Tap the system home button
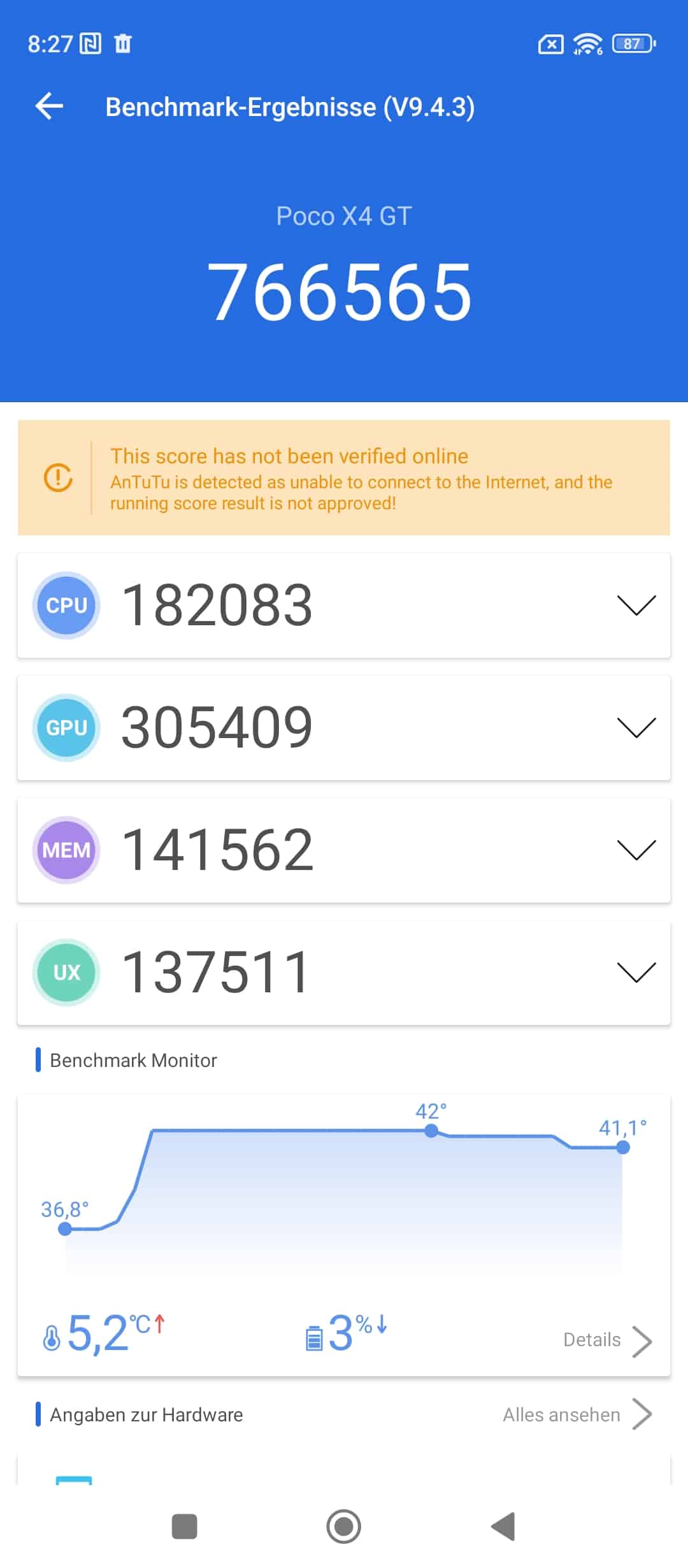The image size is (688, 1568). pyautogui.click(x=344, y=1527)
